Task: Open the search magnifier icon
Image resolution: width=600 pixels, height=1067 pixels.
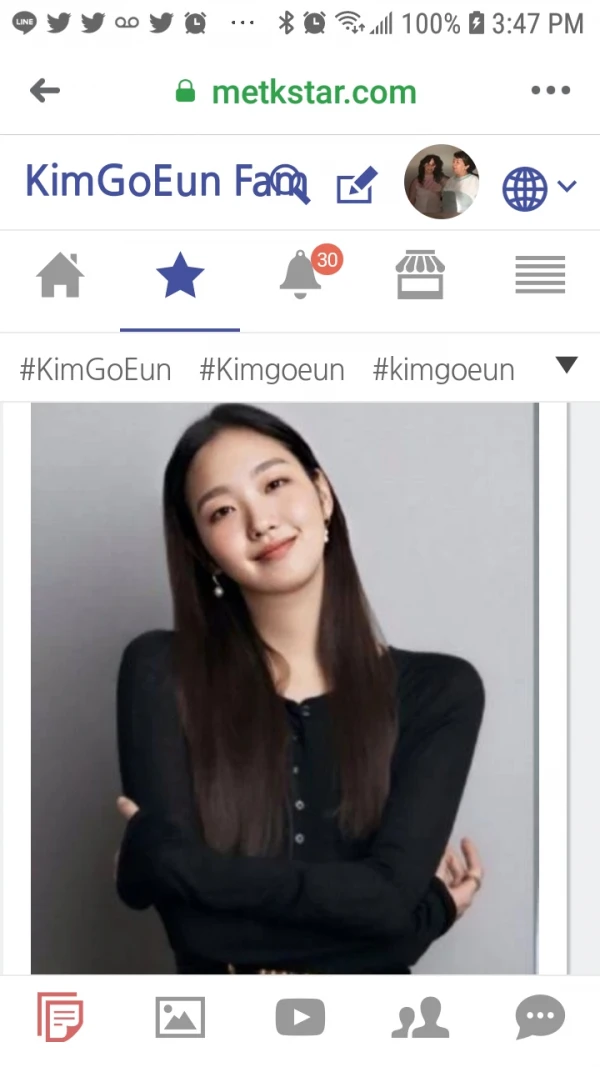Action: (291, 184)
